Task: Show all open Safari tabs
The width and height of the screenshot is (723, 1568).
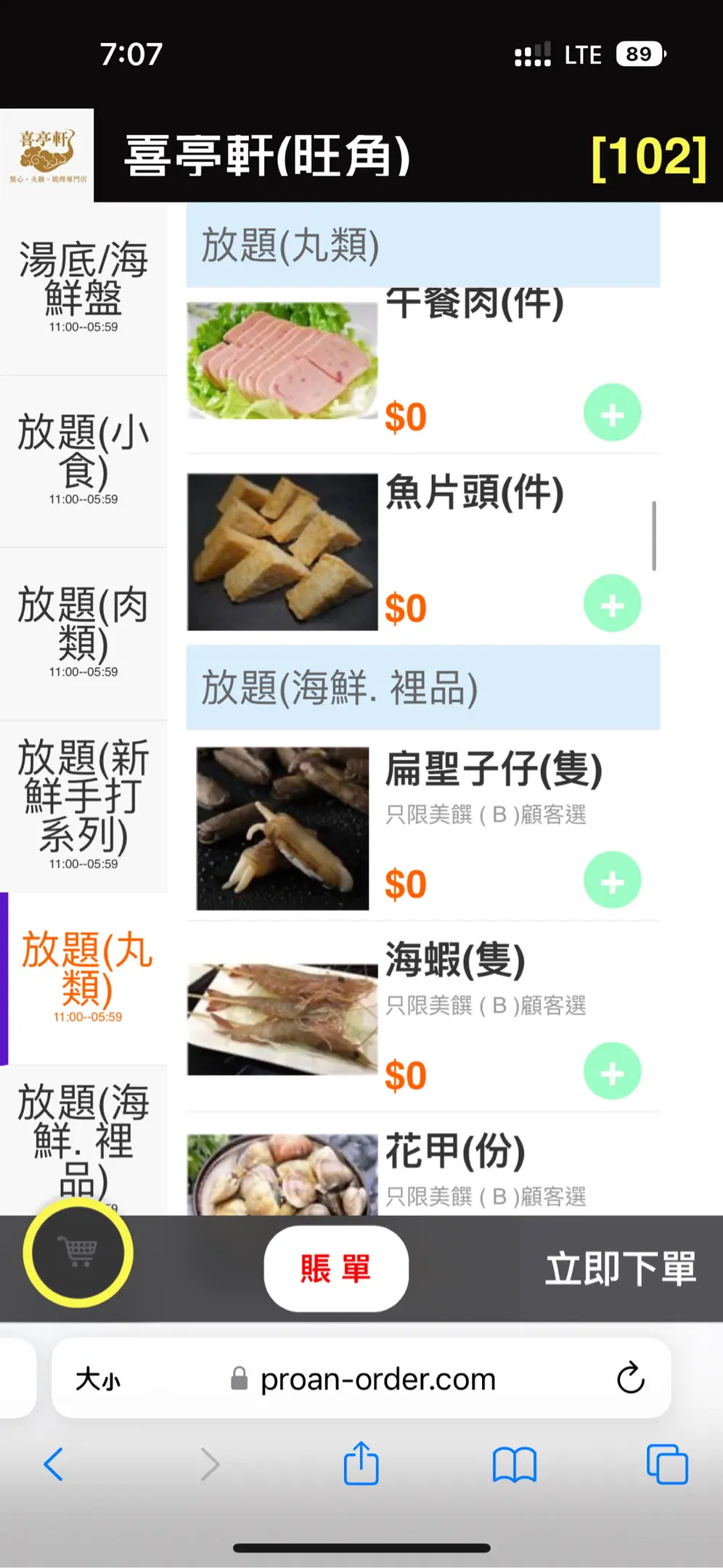Action: pyautogui.click(x=666, y=1463)
